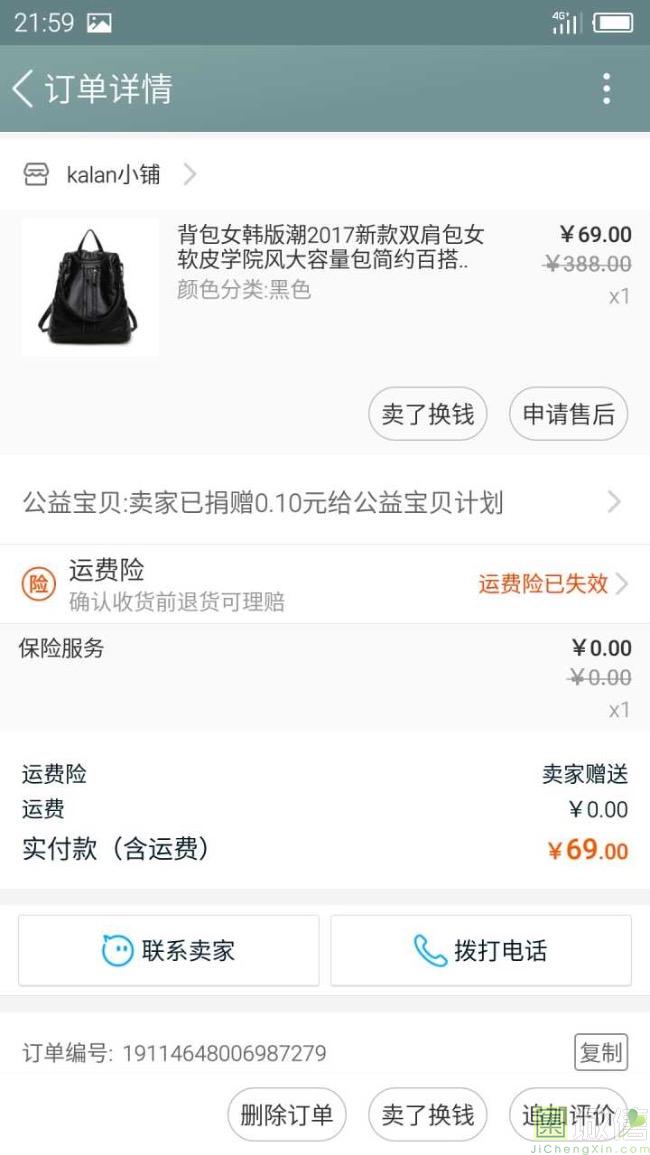
Task: Tap 删除订单 to delete order
Action: click(287, 1115)
